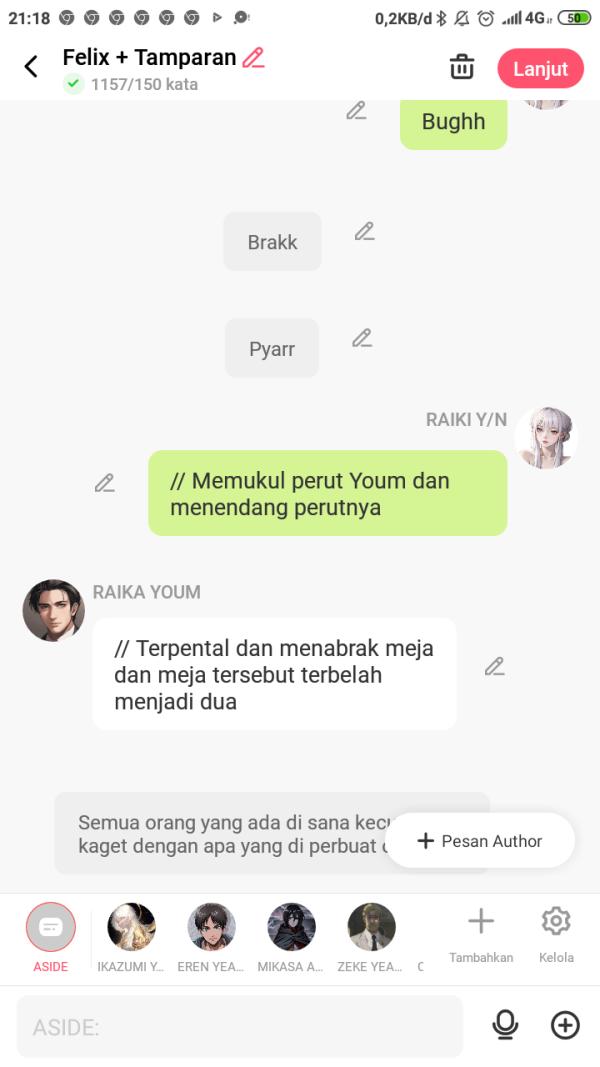Screen dimensions: 600x1067
Task: Edit the Terpental dan menabrak meja message
Action: click(x=494, y=666)
